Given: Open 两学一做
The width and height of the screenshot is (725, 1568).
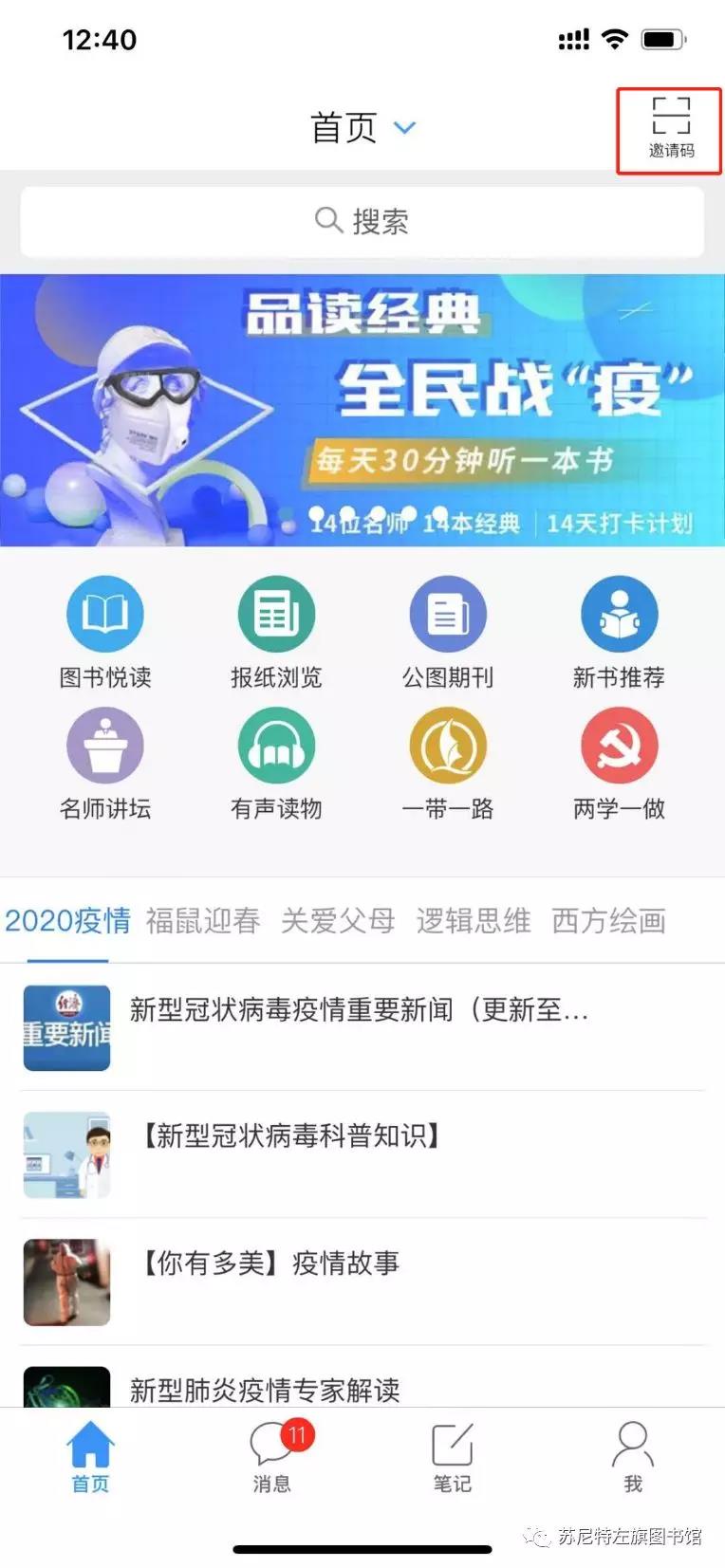Looking at the screenshot, I should pos(619,764).
